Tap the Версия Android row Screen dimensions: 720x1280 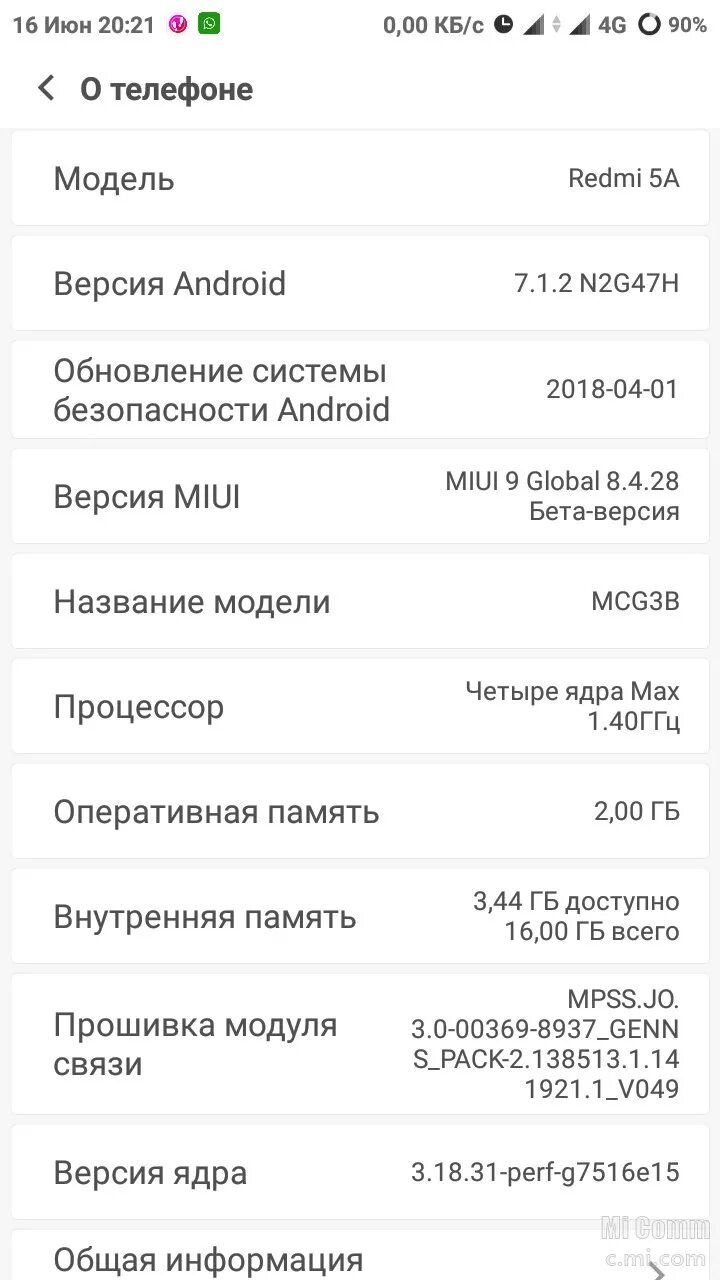pos(360,283)
